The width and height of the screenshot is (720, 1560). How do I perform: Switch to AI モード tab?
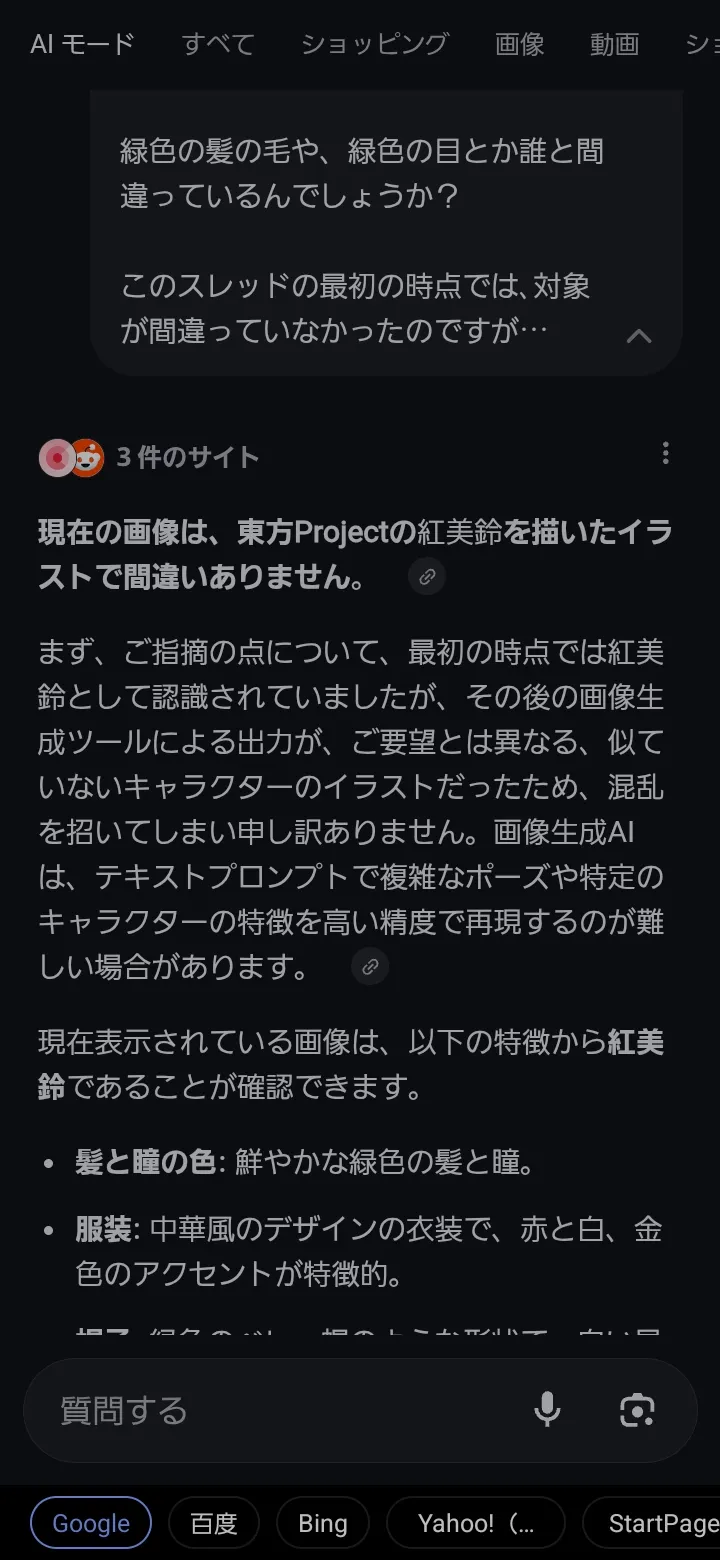pyautogui.click(x=82, y=44)
